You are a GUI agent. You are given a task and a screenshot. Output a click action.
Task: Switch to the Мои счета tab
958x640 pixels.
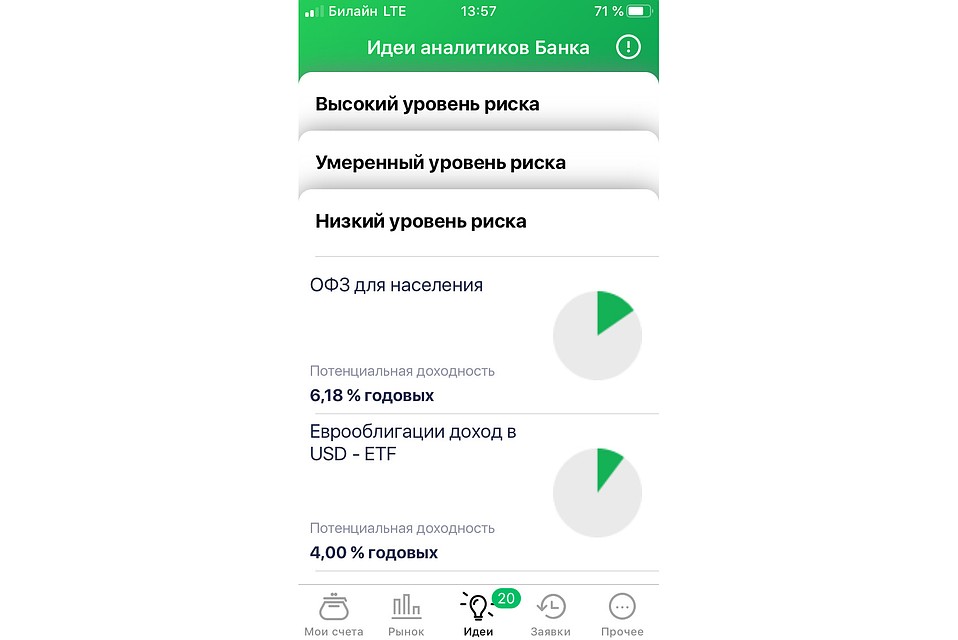click(333, 613)
